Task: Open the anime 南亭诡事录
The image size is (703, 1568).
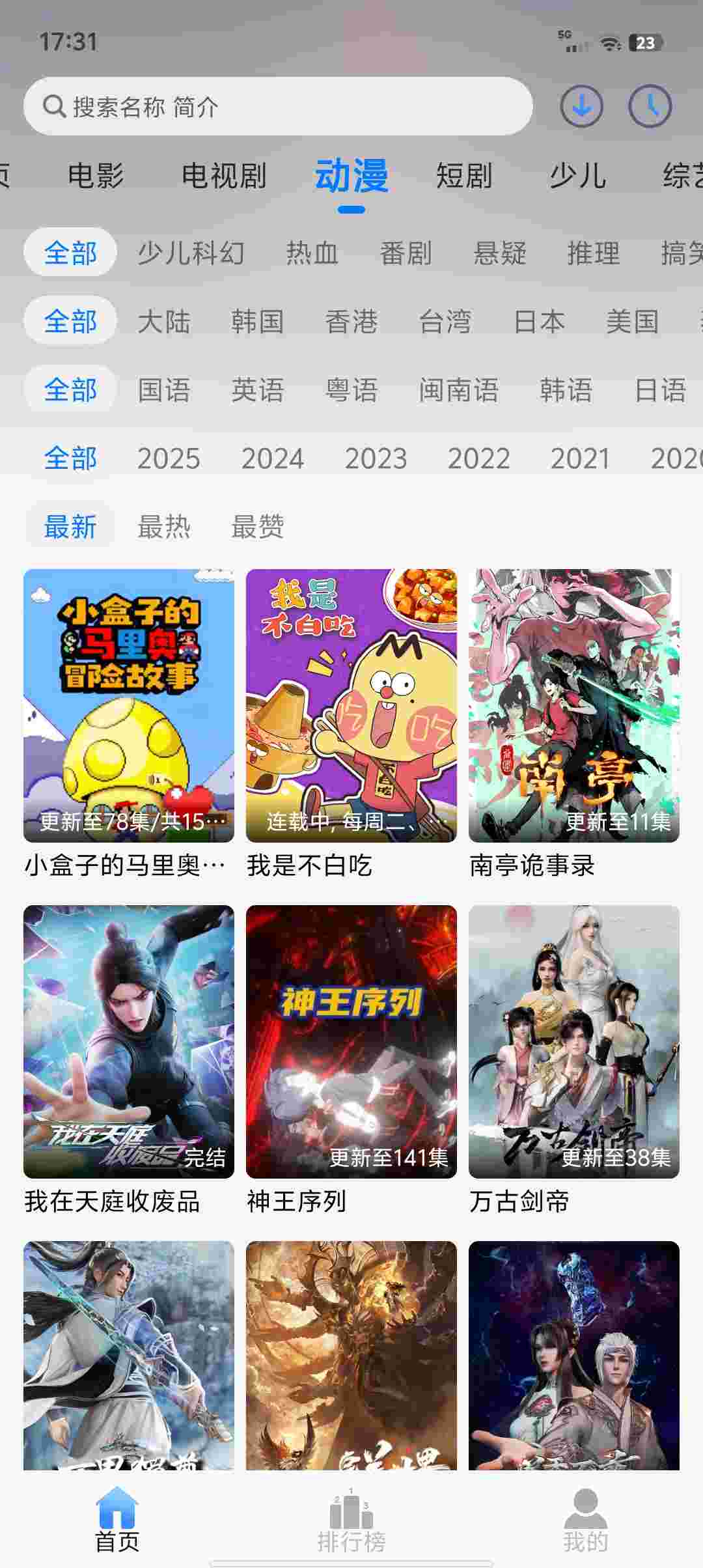Action: coord(573,705)
